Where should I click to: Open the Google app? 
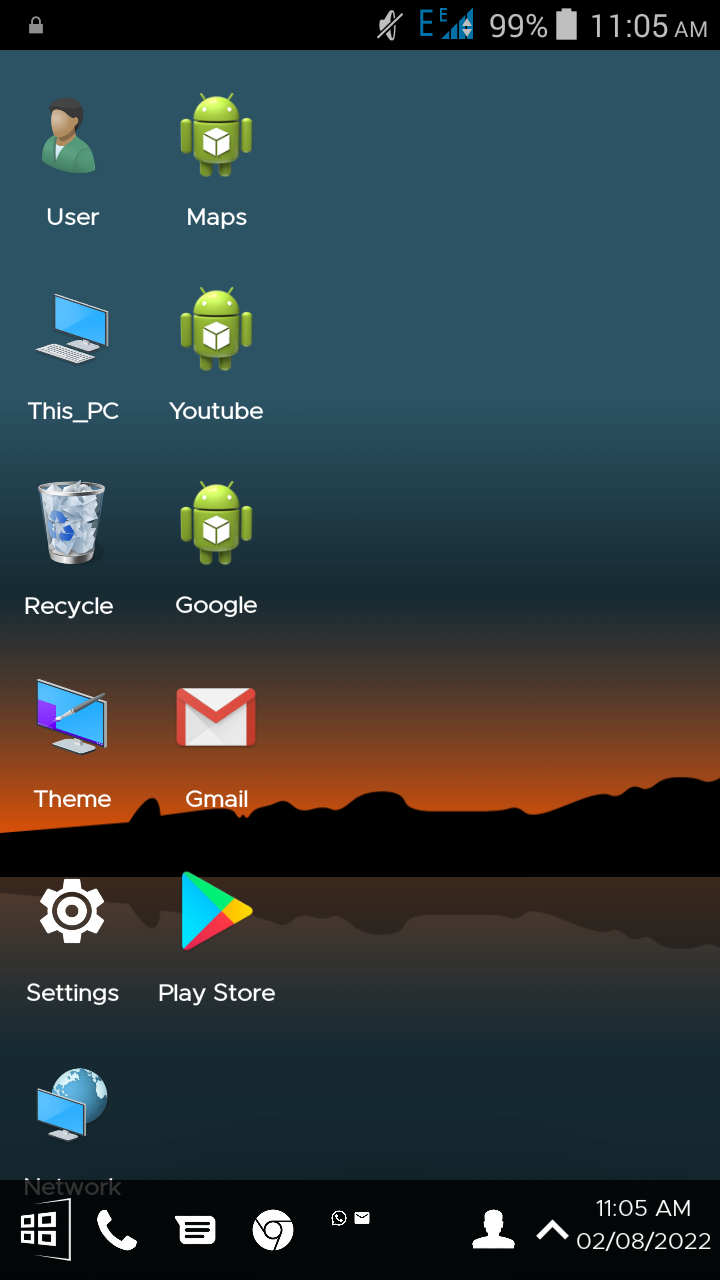click(216, 523)
